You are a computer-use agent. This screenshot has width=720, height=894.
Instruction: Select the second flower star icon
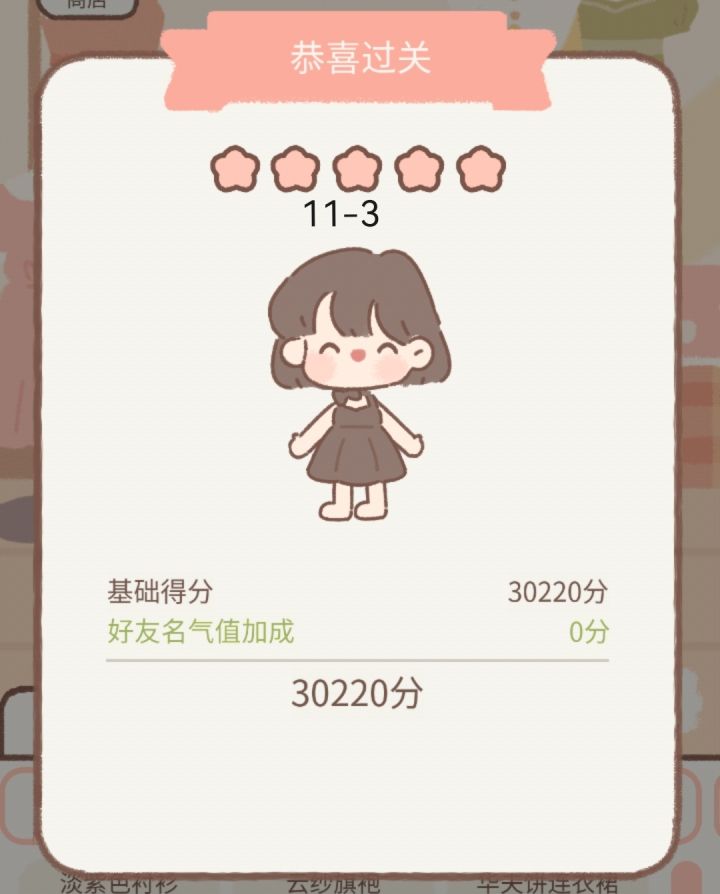click(290, 168)
